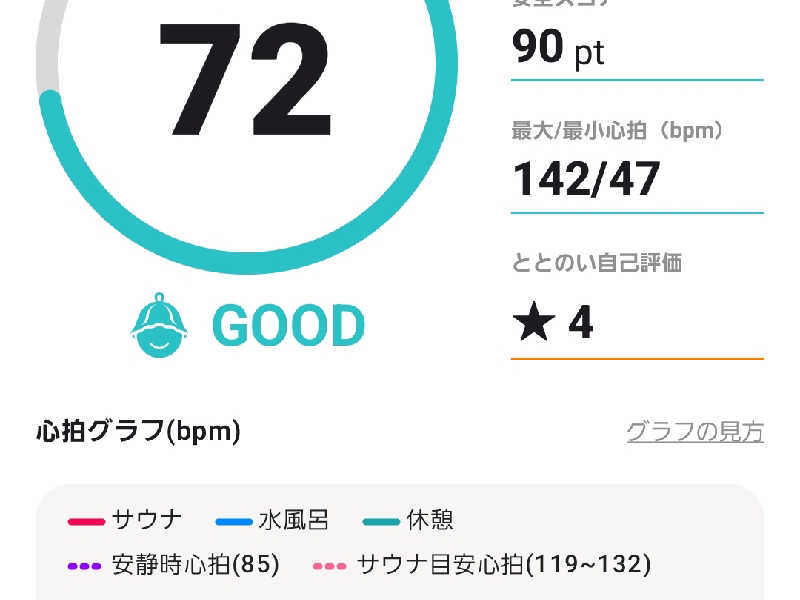
Task: Open the グラフの見方 link
Action: (x=695, y=432)
